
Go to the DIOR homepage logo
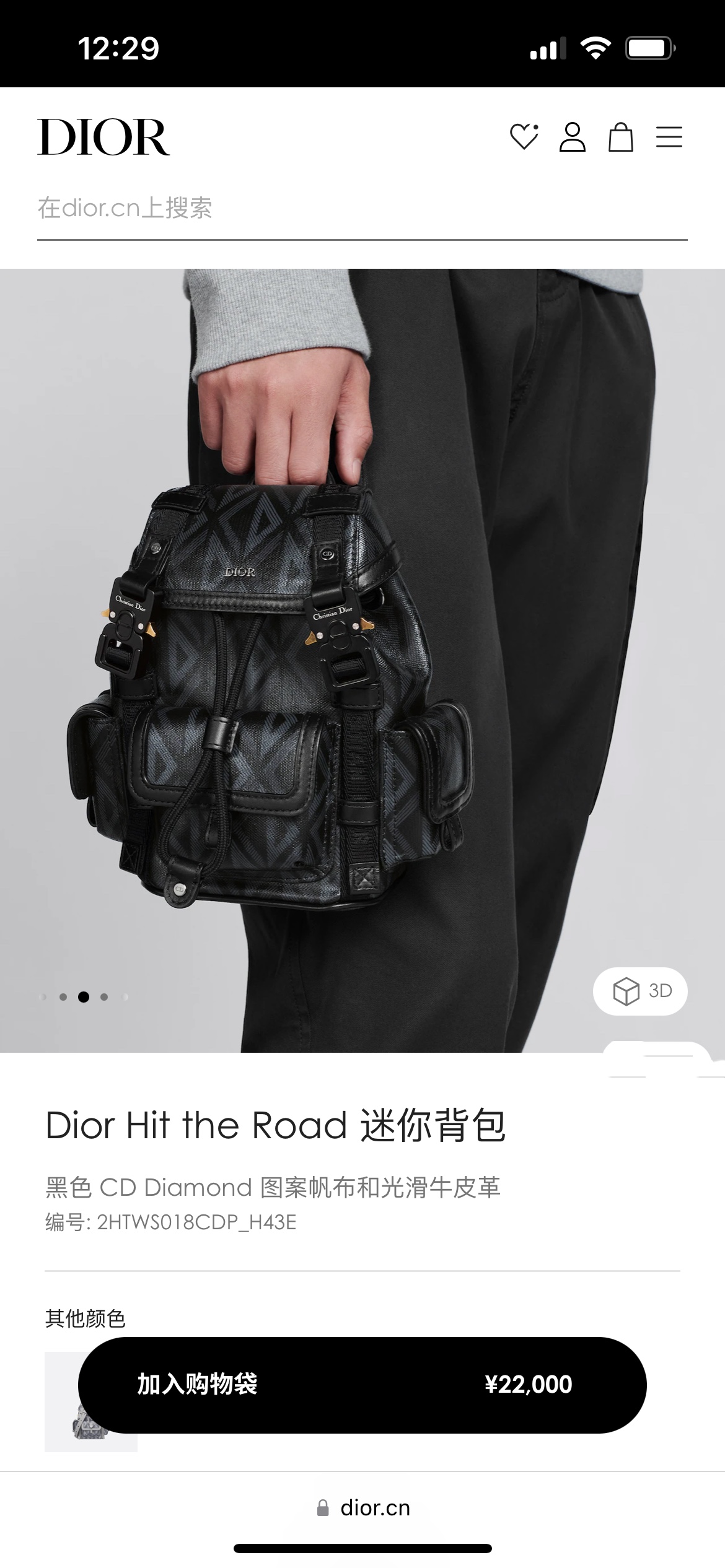(x=103, y=137)
